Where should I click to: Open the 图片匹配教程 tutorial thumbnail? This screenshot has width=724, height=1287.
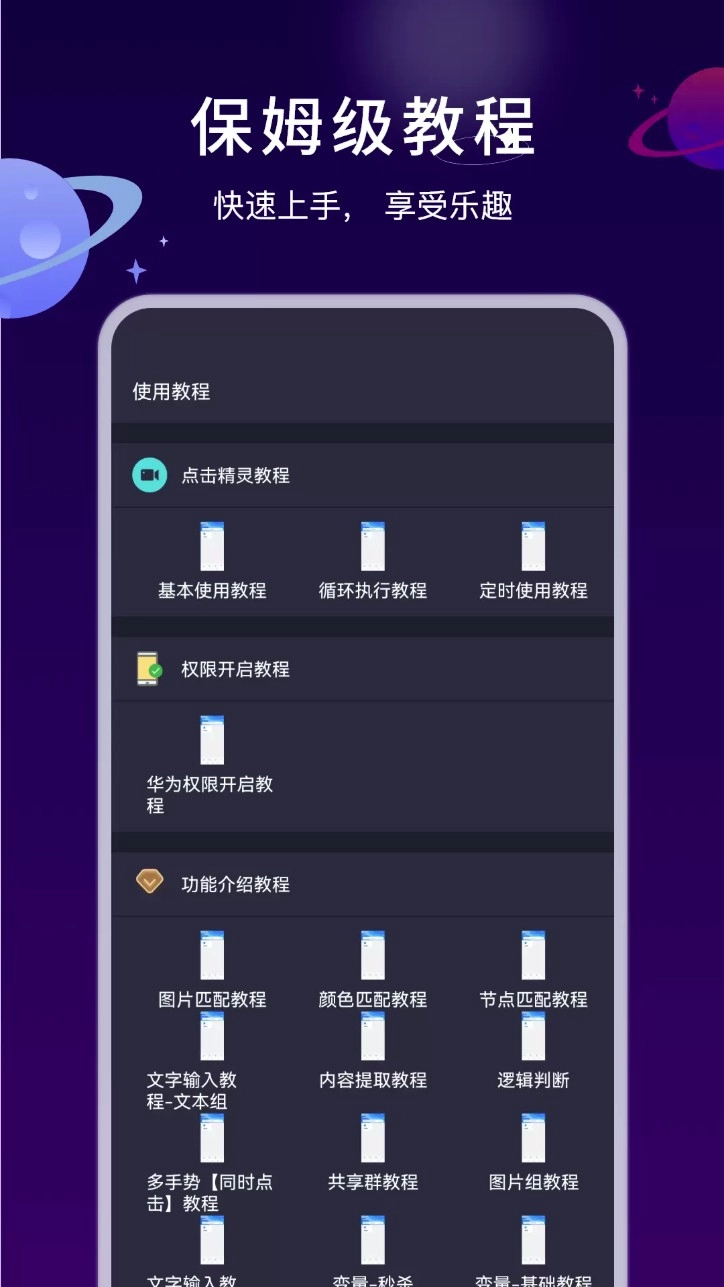coord(211,955)
